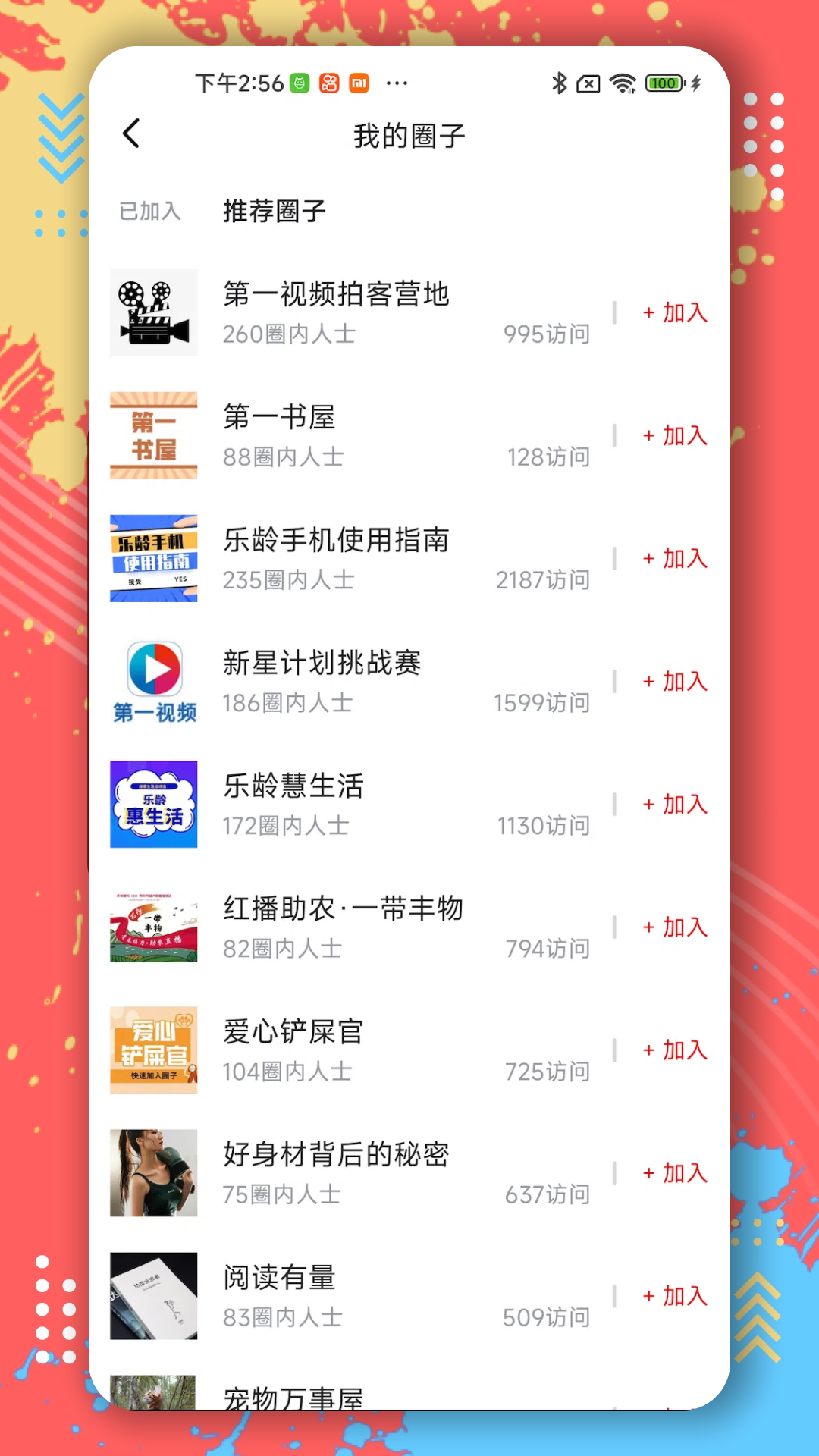Tap the battery indicator showing 100
This screenshot has height=1456, width=819.
[x=663, y=83]
